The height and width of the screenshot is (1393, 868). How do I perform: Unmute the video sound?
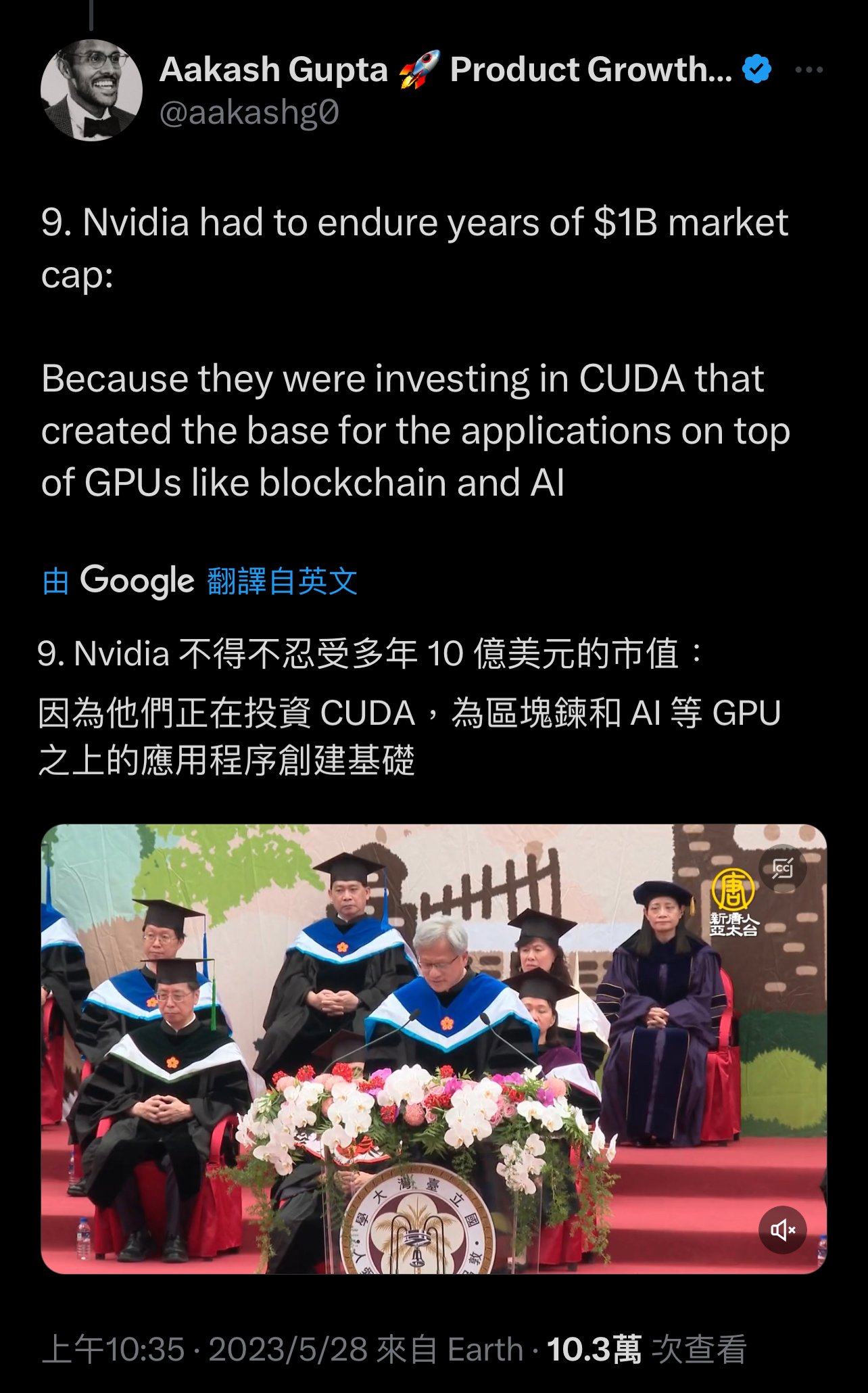[x=782, y=1229]
